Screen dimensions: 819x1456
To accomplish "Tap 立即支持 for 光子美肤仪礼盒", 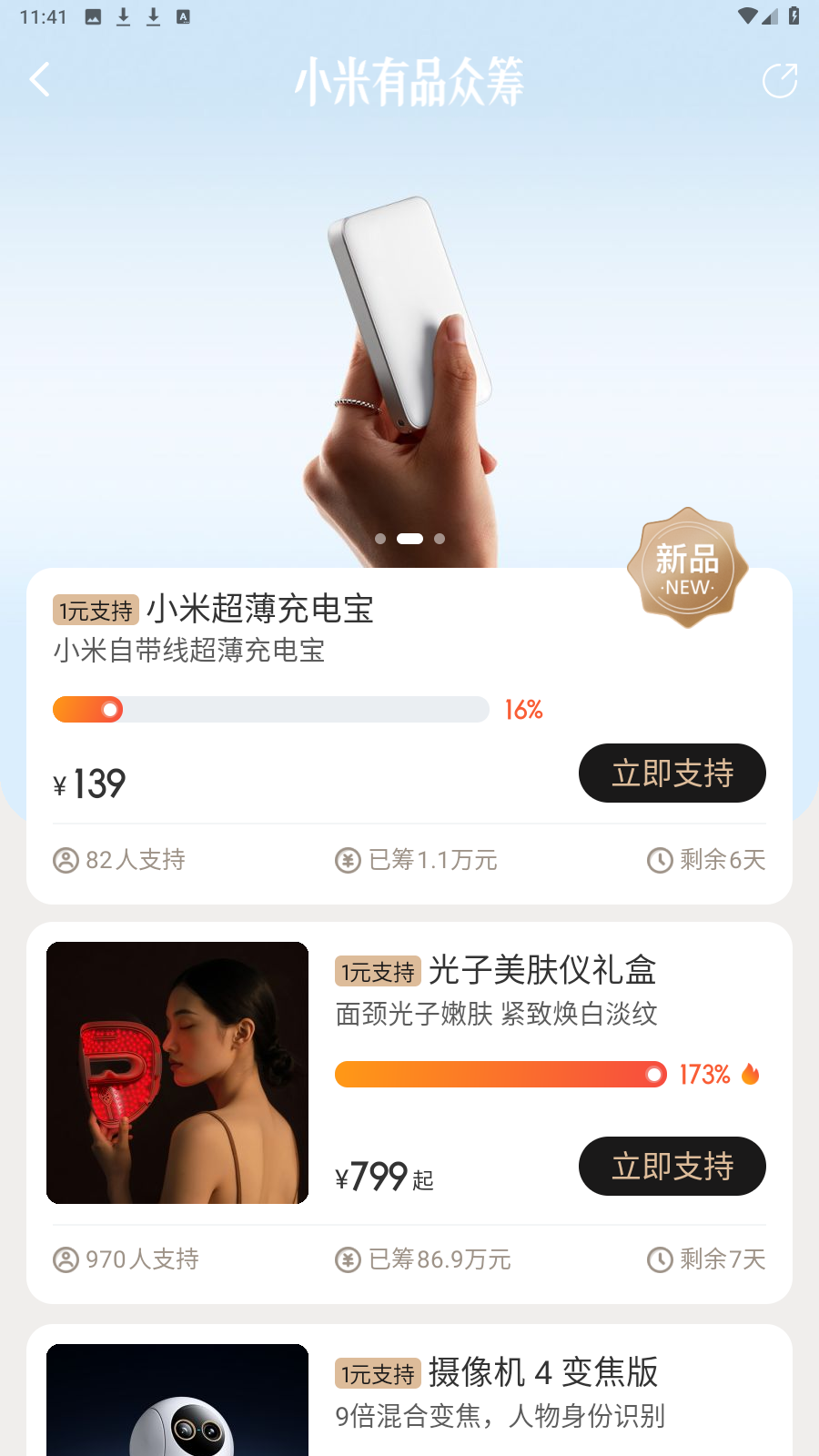I will point(672,1167).
